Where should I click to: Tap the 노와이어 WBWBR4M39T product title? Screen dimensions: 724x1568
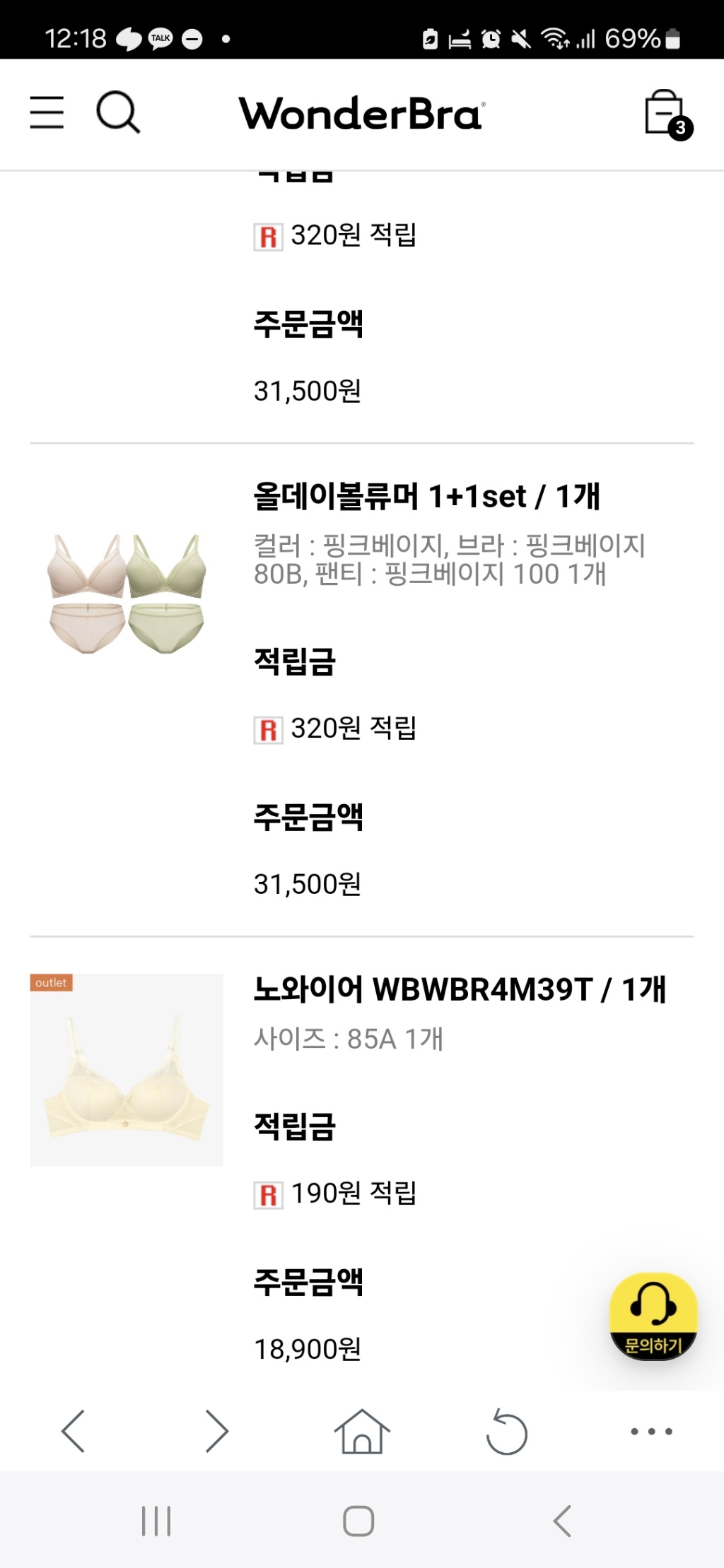point(460,989)
